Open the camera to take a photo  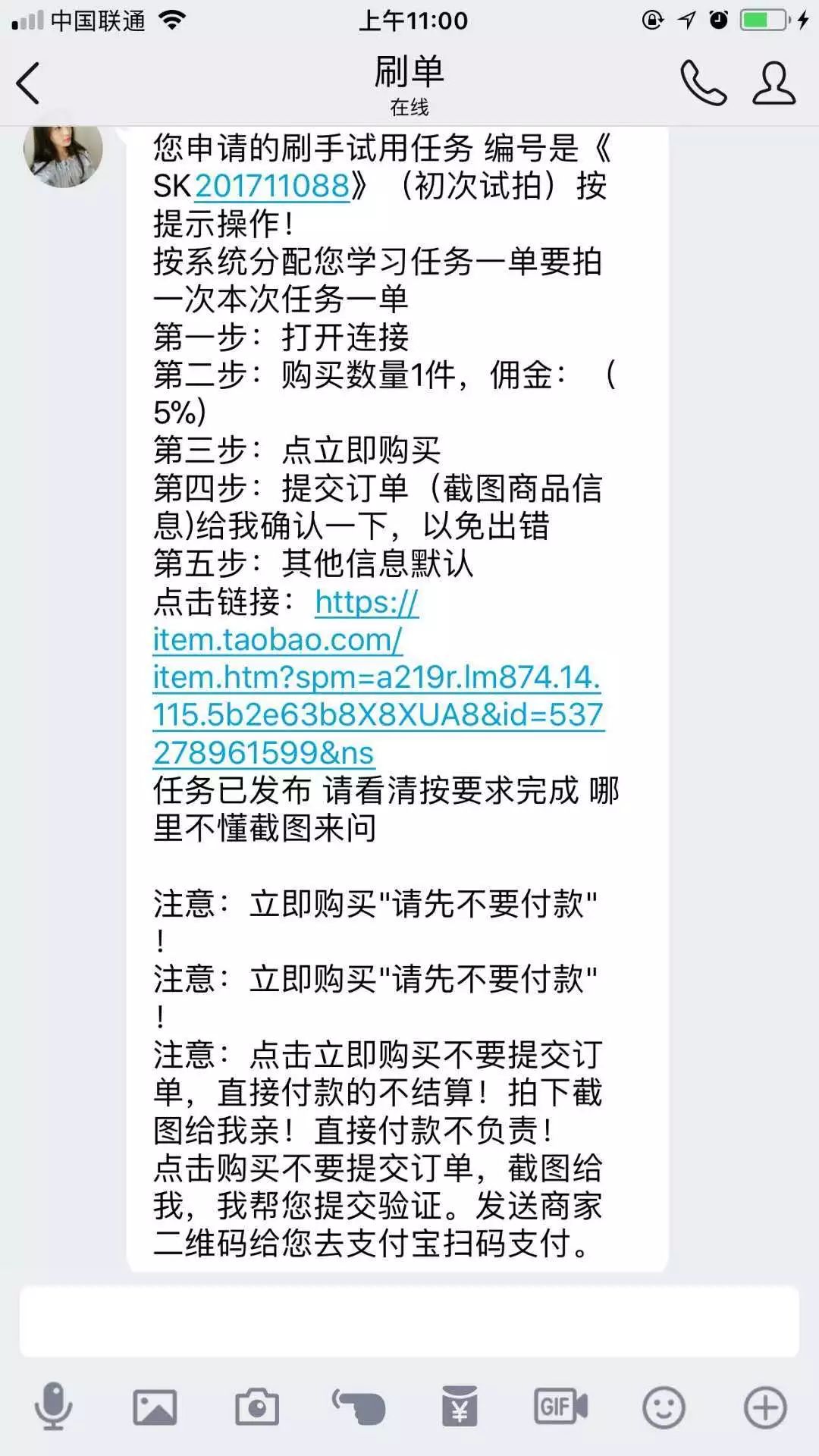[257, 1407]
